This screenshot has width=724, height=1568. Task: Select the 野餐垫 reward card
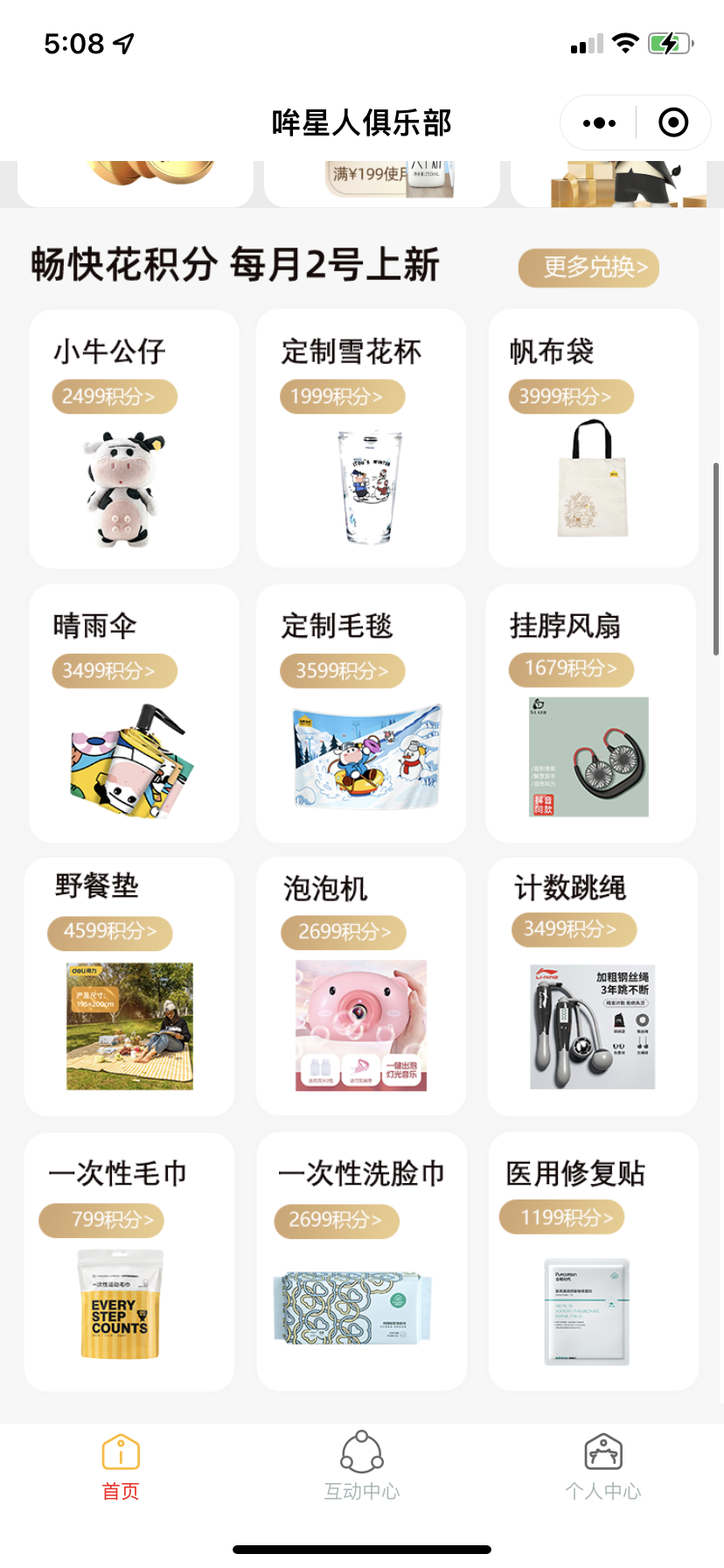129,986
